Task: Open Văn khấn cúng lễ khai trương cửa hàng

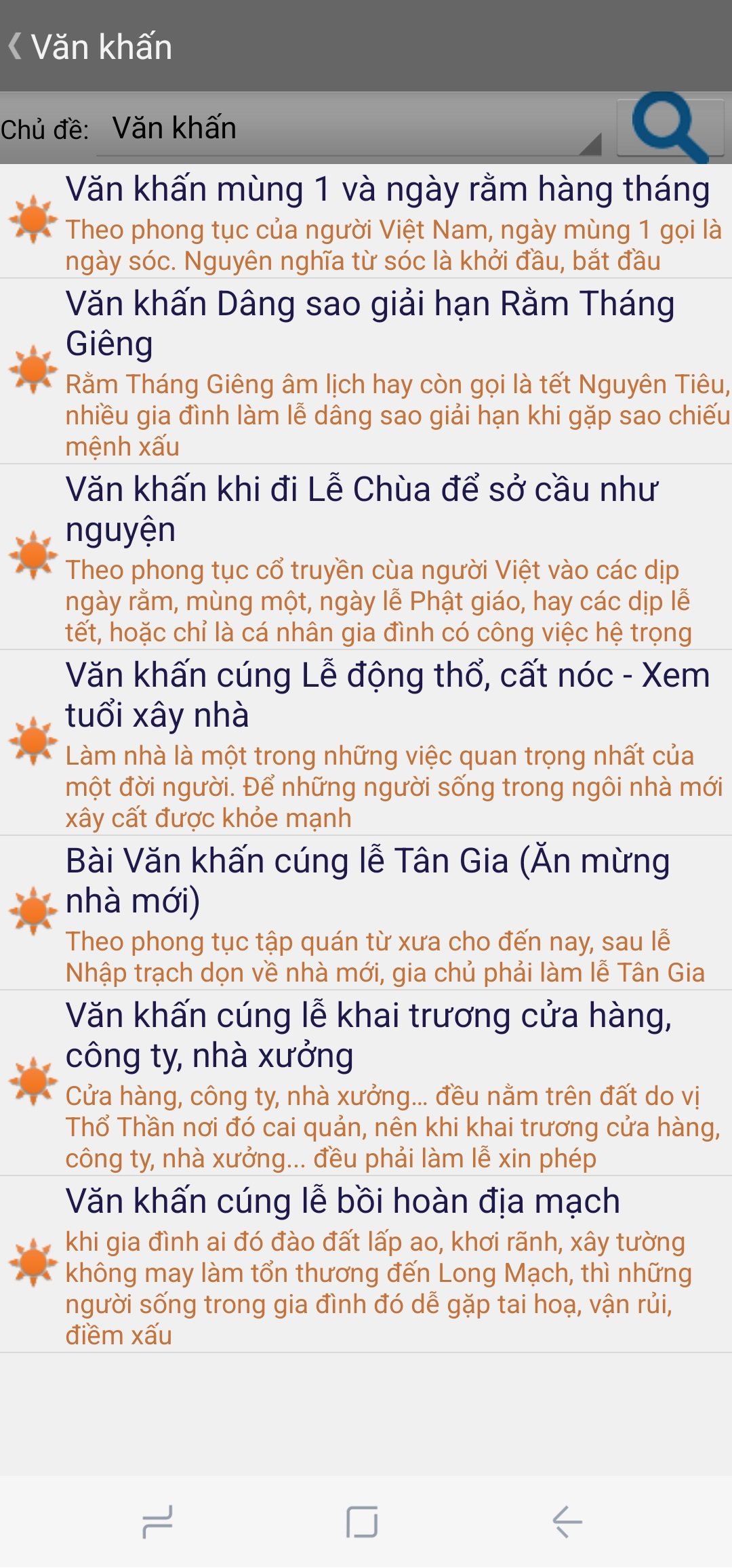Action: [x=366, y=1083]
